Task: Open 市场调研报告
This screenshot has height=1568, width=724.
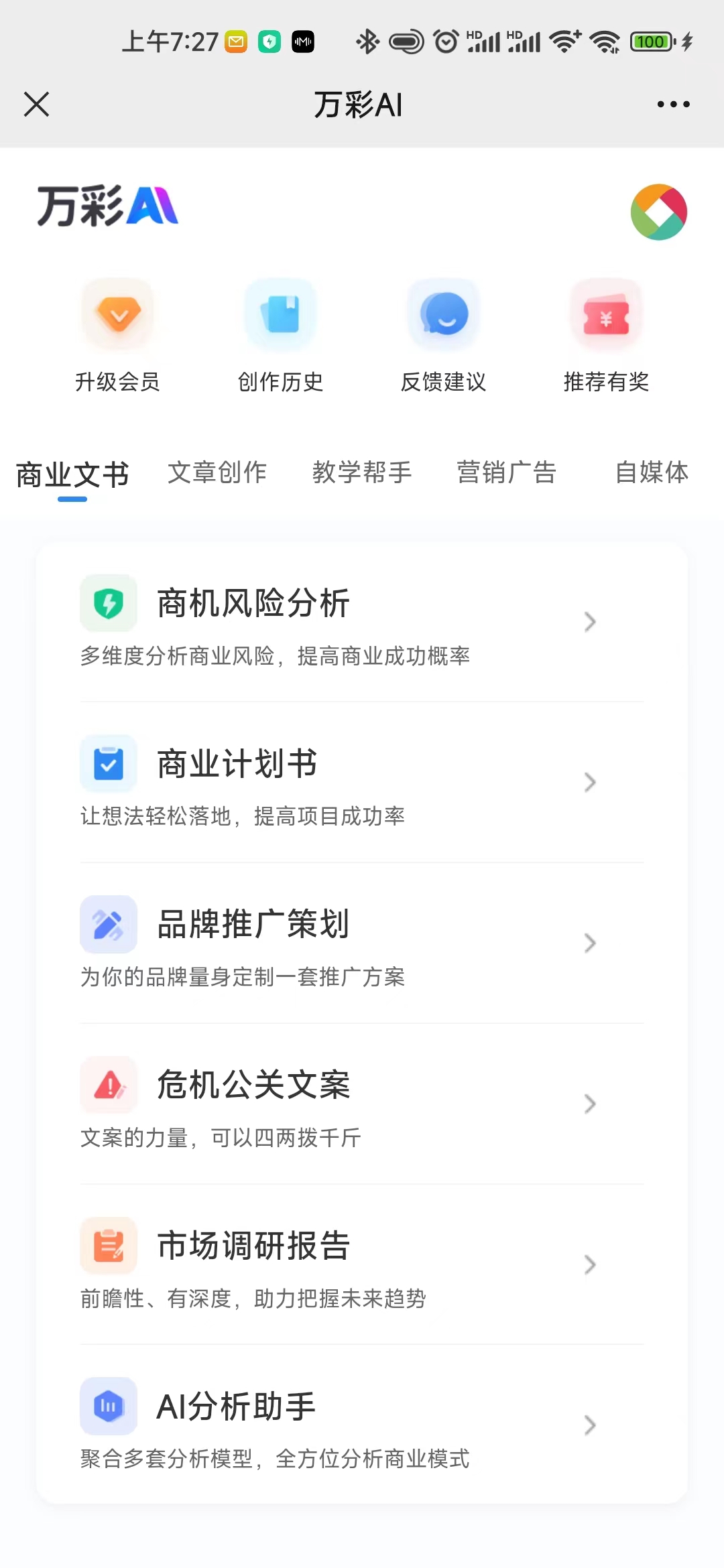Action: pyautogui.click(x=362, y=1264)
